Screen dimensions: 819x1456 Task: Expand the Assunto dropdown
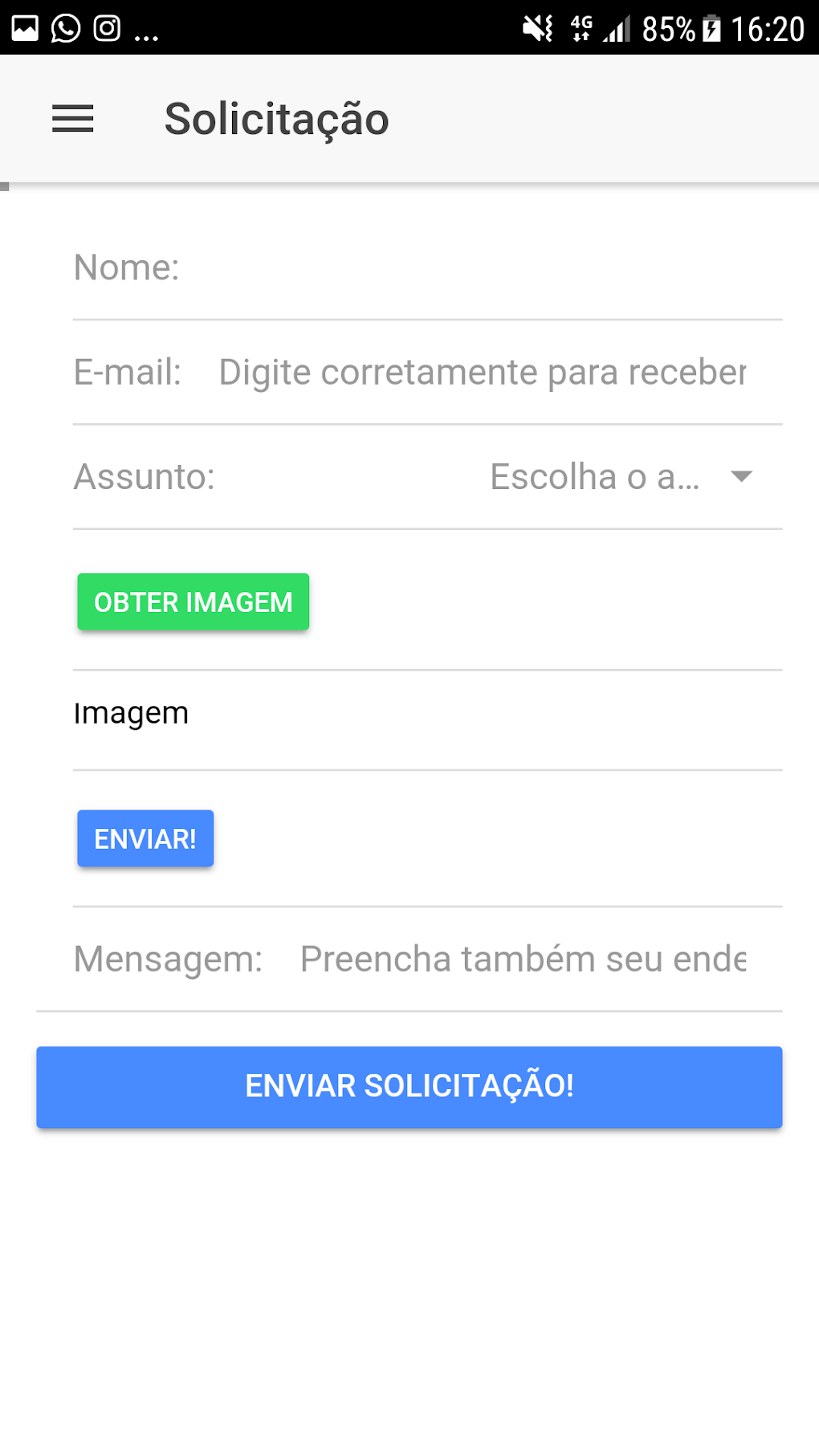click(x=621, y=477)
